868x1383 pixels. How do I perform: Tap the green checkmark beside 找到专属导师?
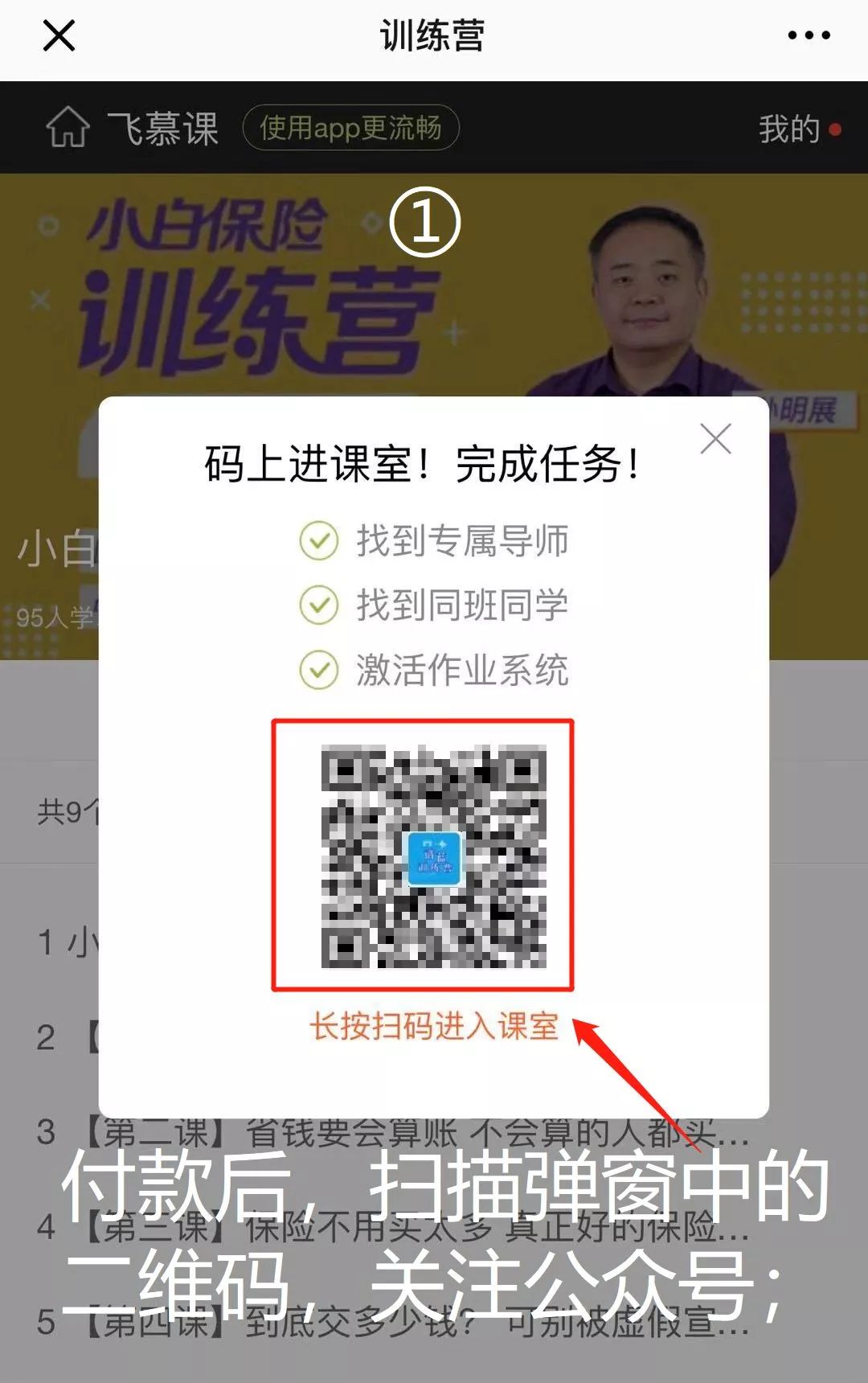[x=318, y=541]
